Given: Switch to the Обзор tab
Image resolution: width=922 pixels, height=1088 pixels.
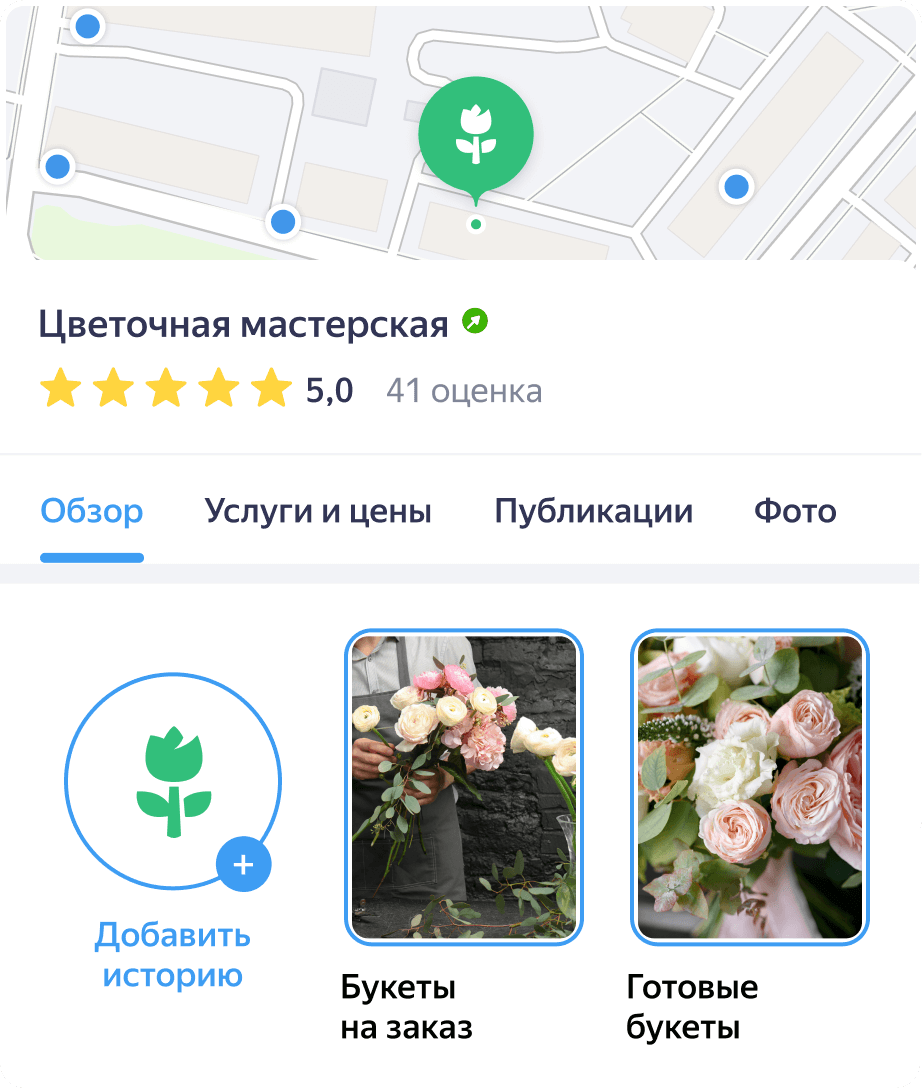Looking at the screenshot, I should coord(92,512).
